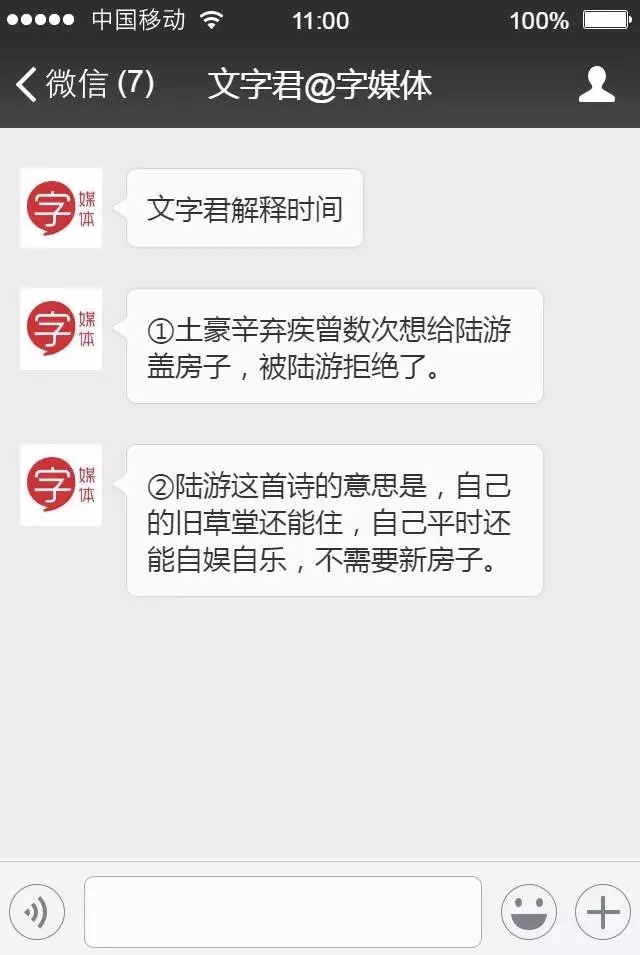
Task: Open the plus attachment menu
Action: (x=602, y=911)
